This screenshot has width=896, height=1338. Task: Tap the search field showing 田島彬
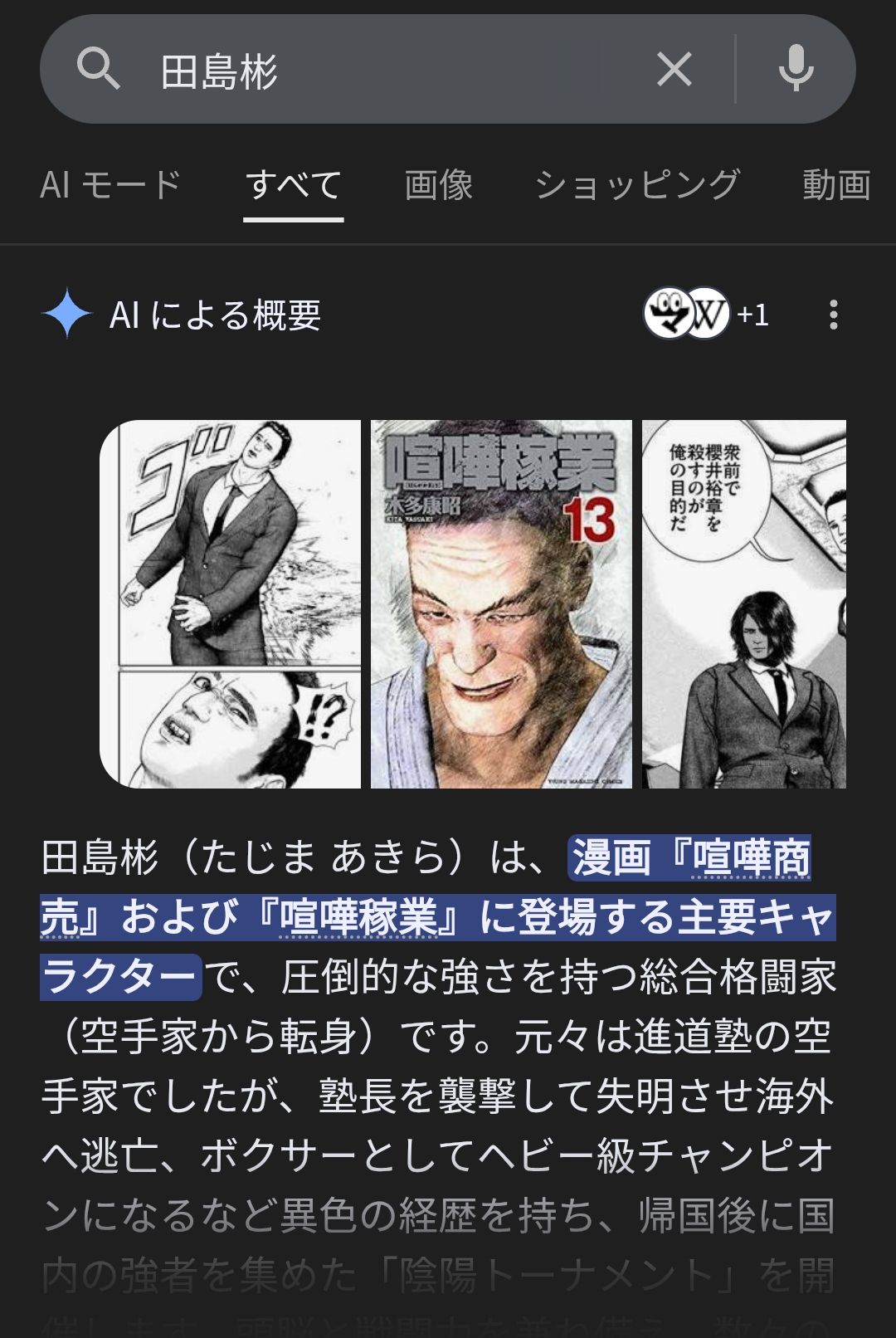(373, 70)
